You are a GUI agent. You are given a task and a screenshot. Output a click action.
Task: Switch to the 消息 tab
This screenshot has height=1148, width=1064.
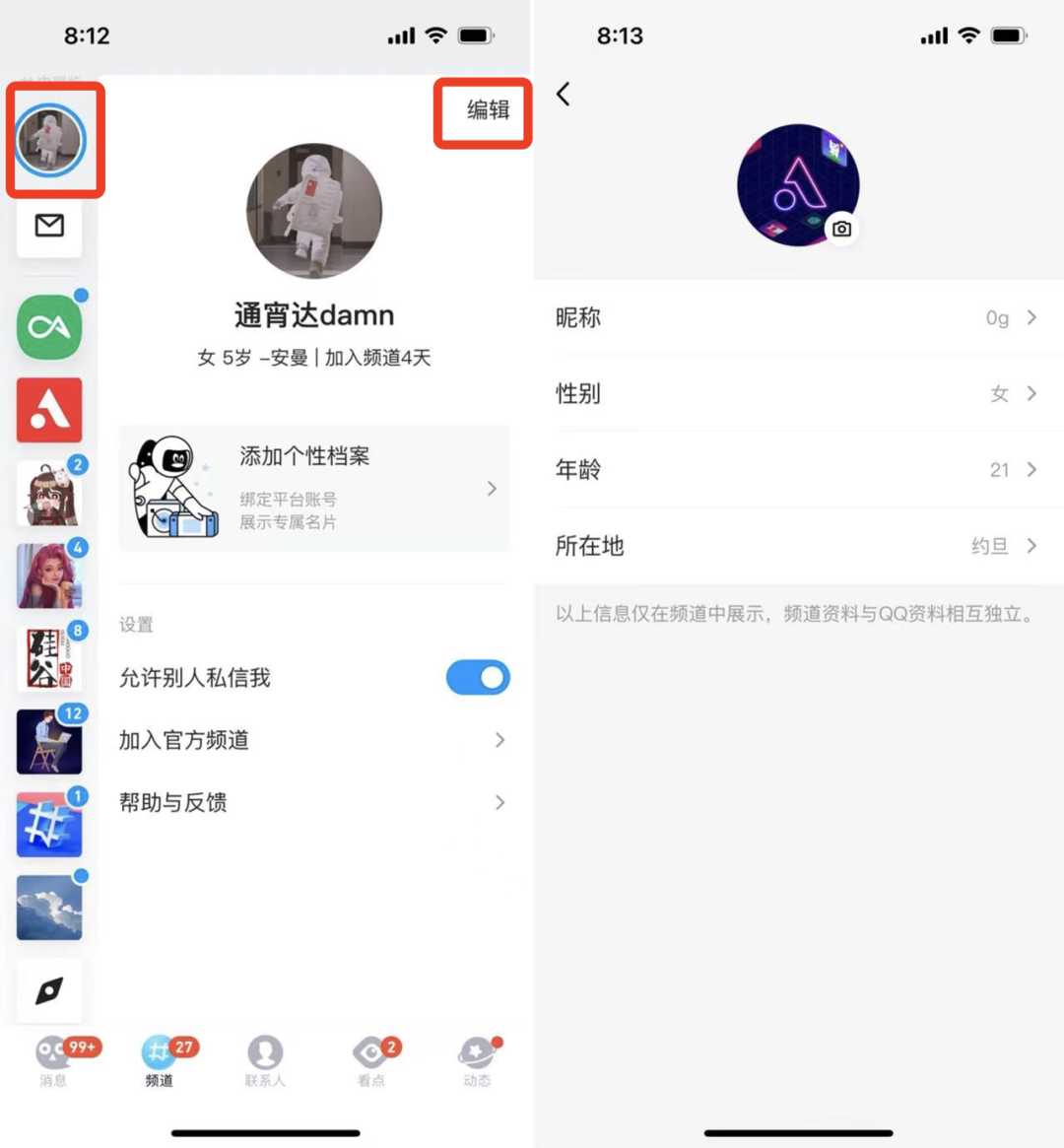click(x=54, y=1059)
